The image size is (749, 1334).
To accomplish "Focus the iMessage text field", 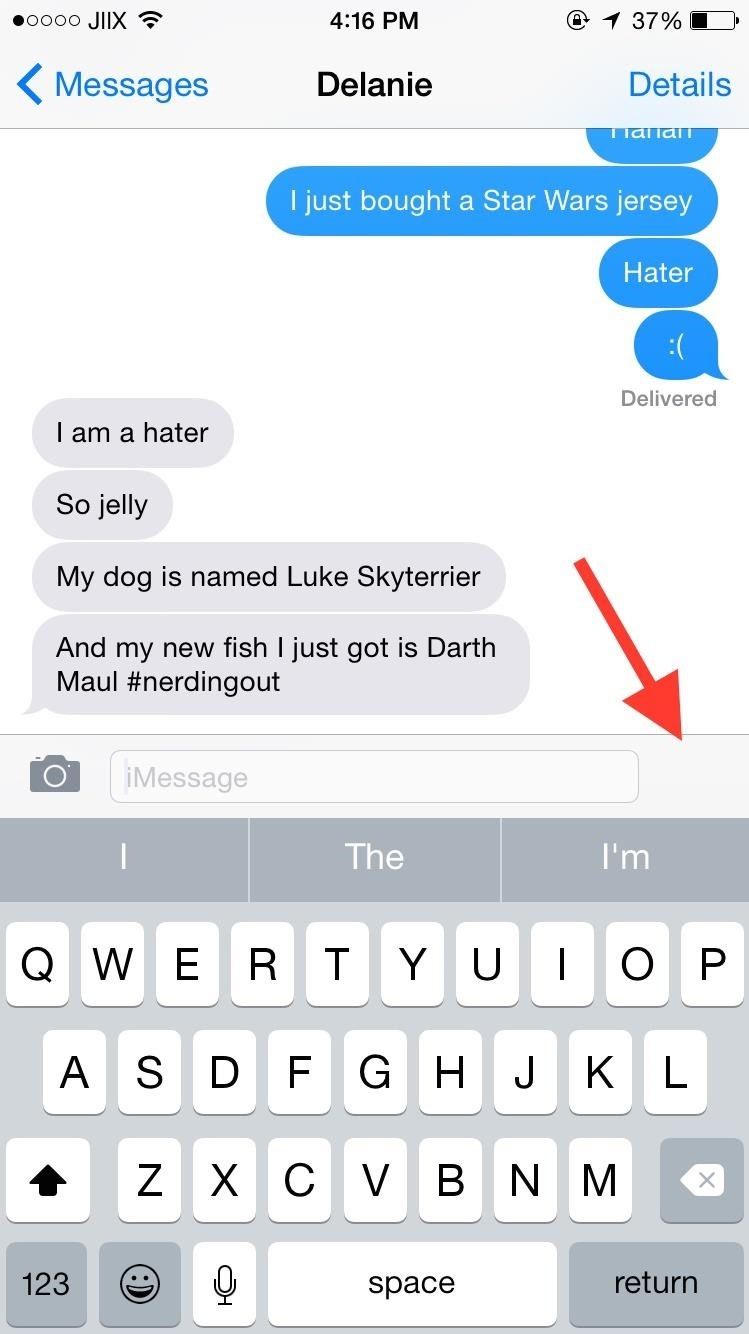I will tap(374, 777).
